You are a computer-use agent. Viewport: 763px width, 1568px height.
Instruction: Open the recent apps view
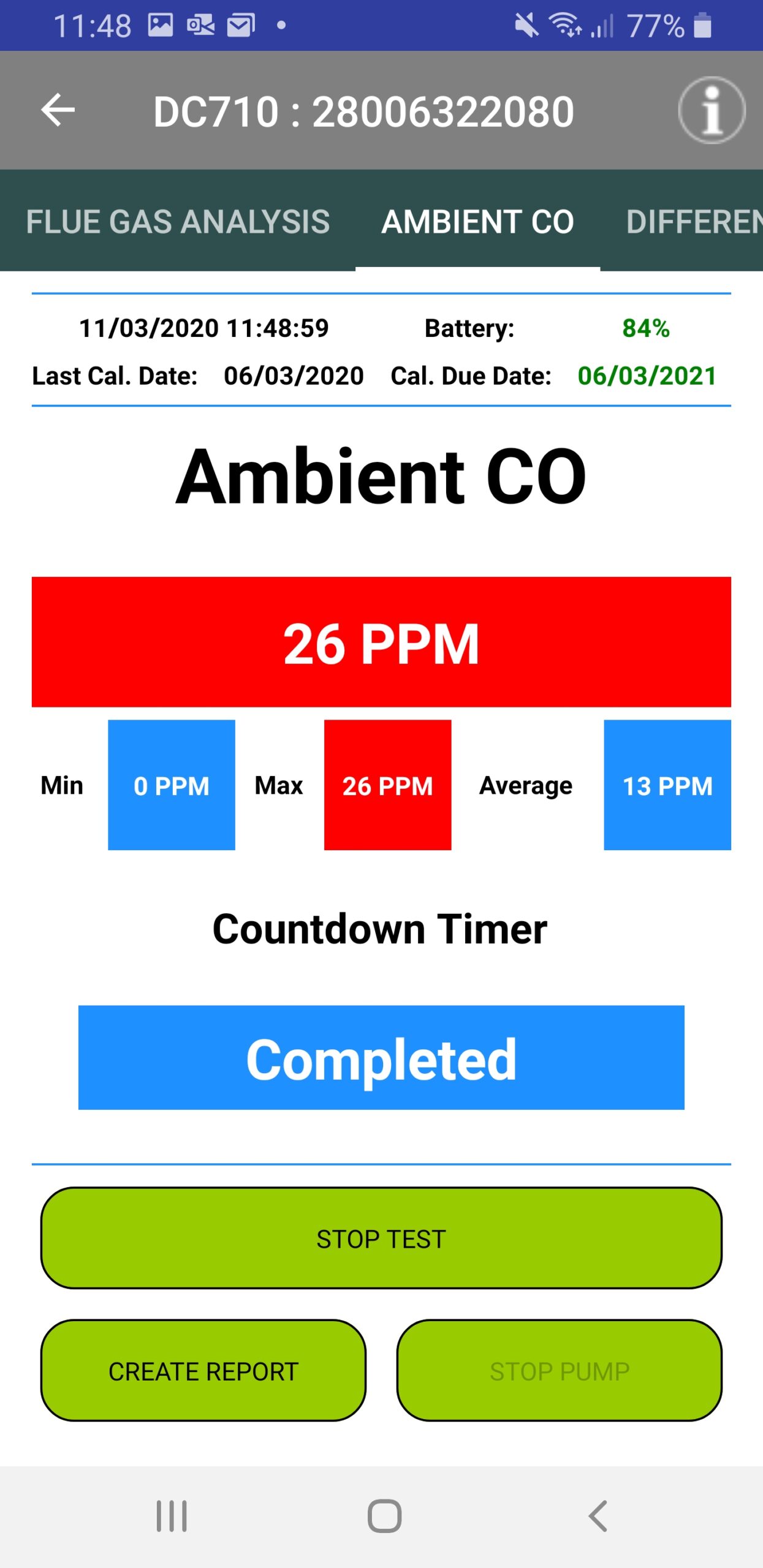pyautogui.click(x=172, y=1516)
